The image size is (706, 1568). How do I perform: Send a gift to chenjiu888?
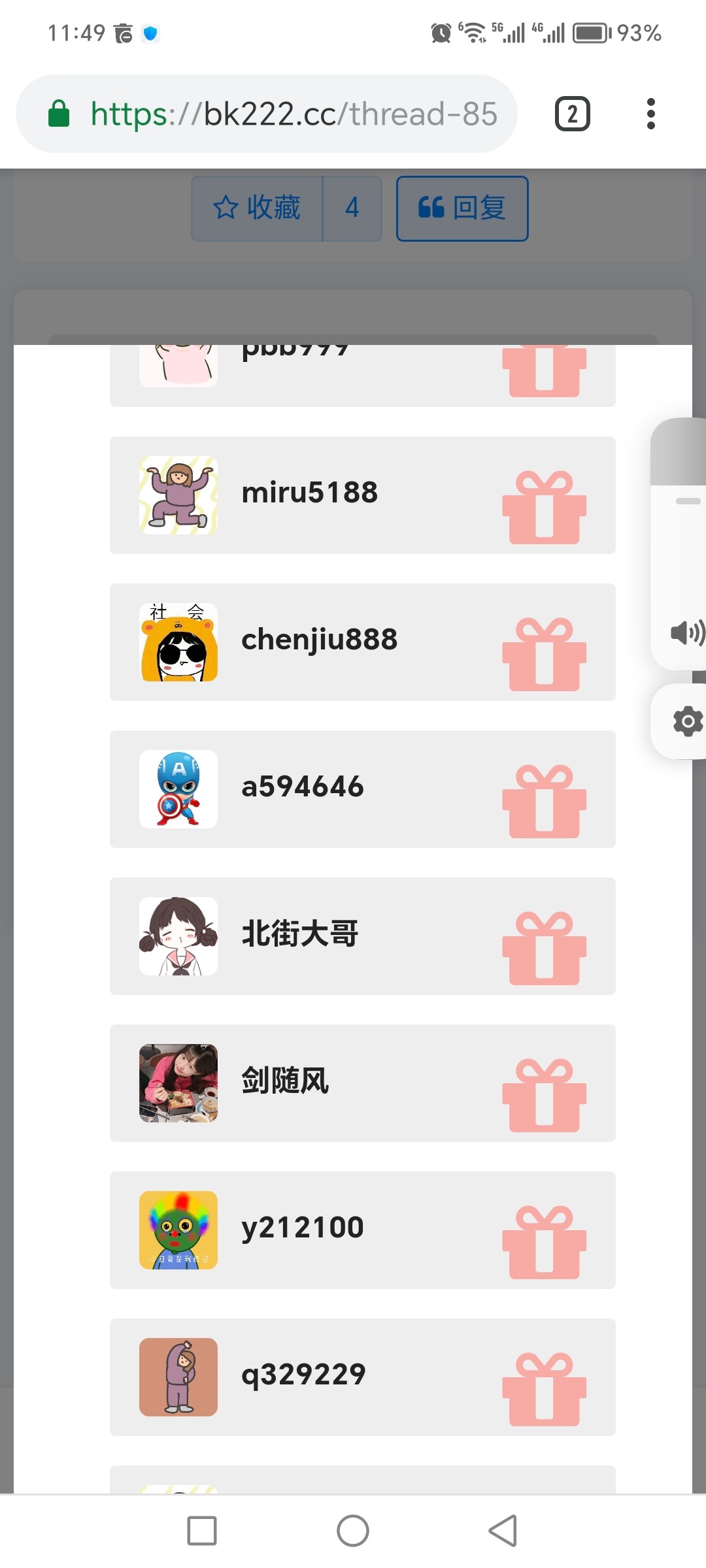(x=544, y=655)
